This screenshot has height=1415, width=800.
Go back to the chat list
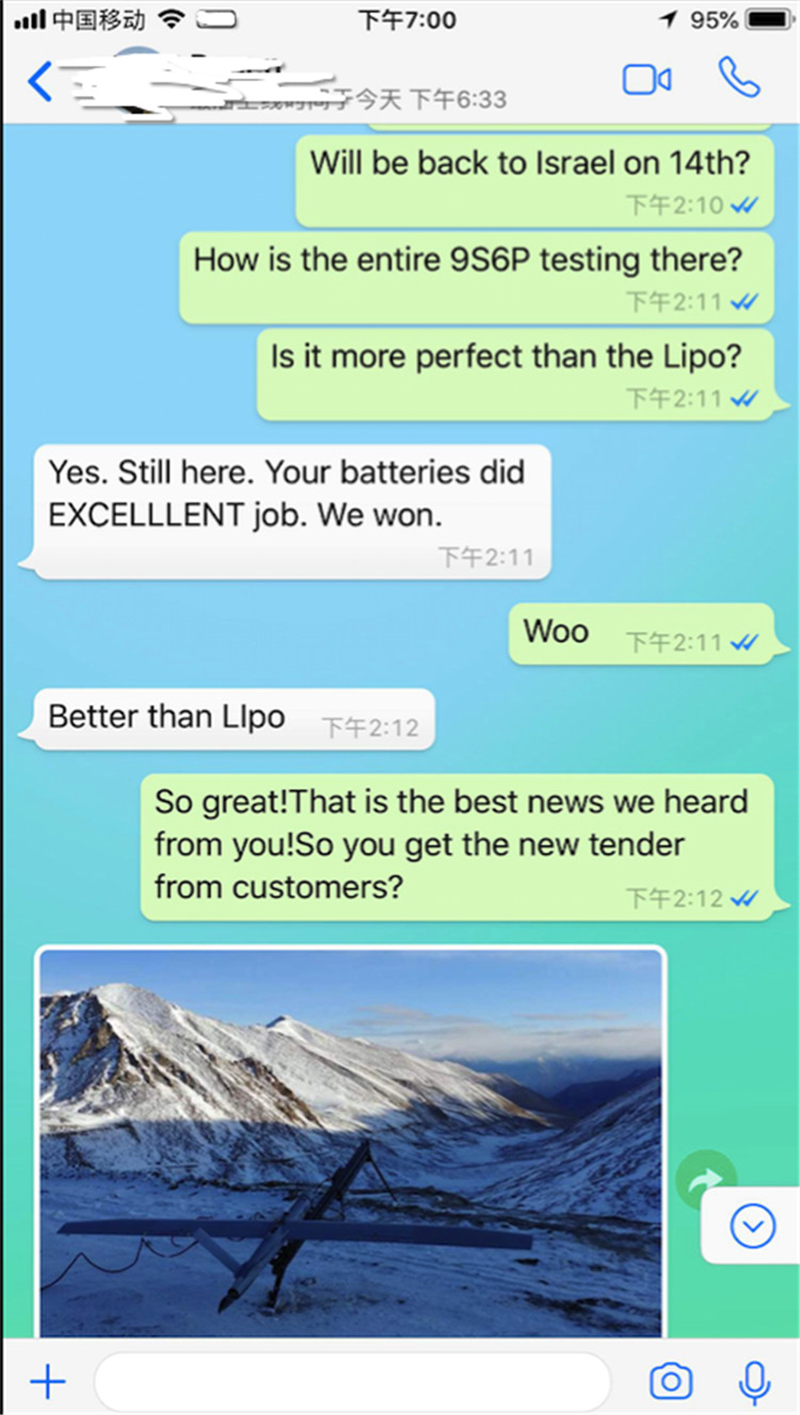pyautogui.click(x=40, y=81)
